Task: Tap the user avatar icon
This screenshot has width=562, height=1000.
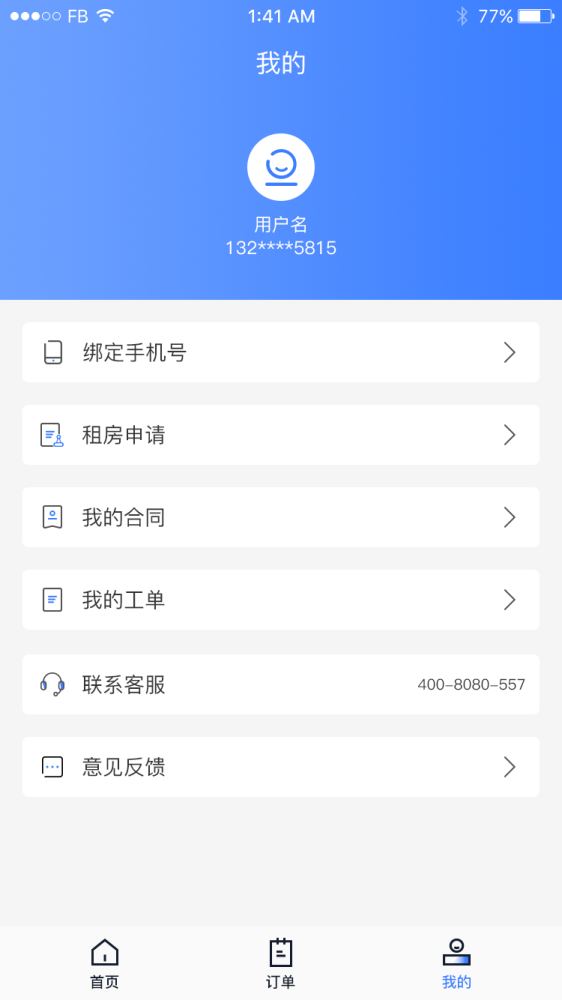Action: point(281,167)
